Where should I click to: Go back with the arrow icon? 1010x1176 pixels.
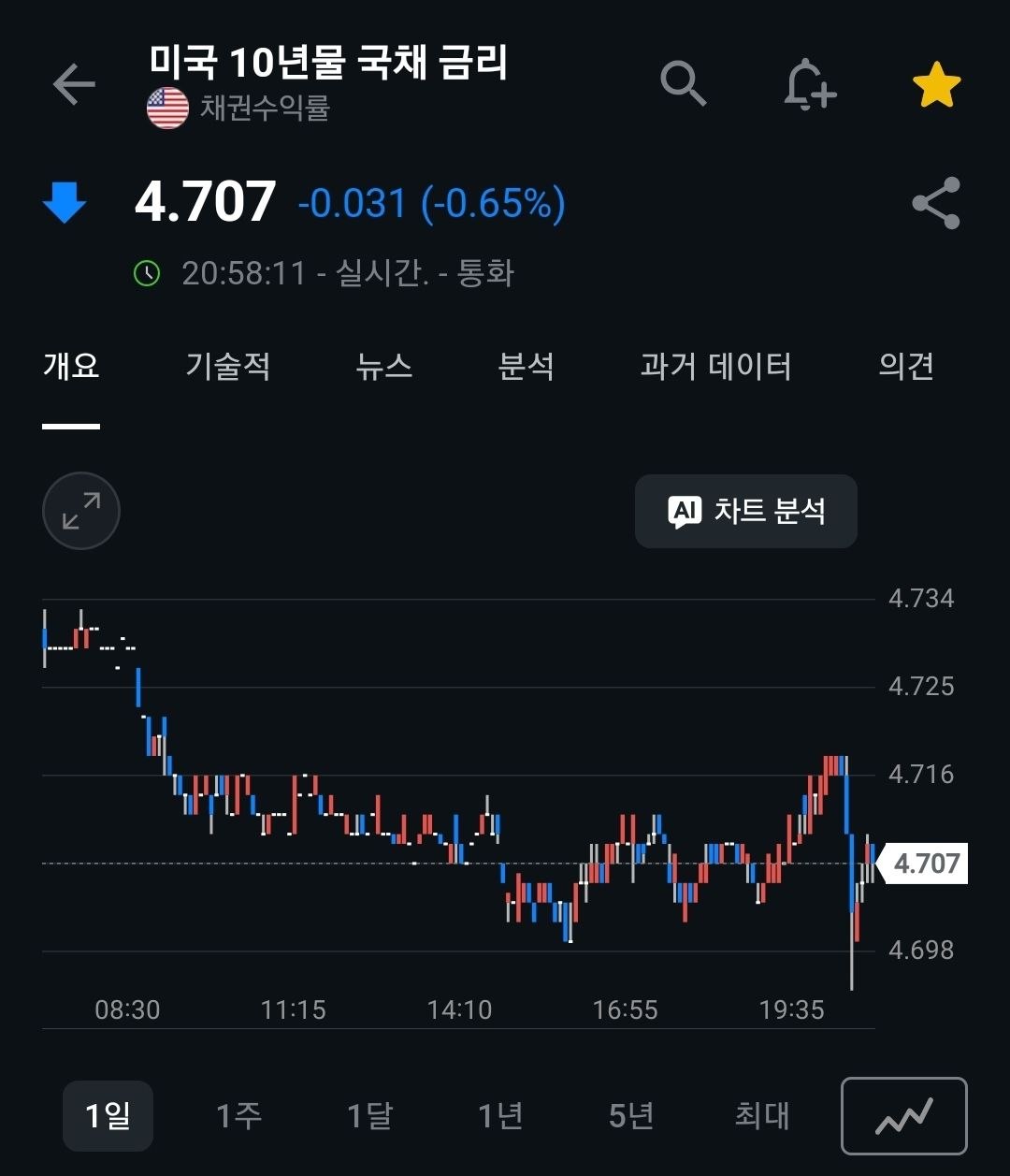click(x=74, y=85)
